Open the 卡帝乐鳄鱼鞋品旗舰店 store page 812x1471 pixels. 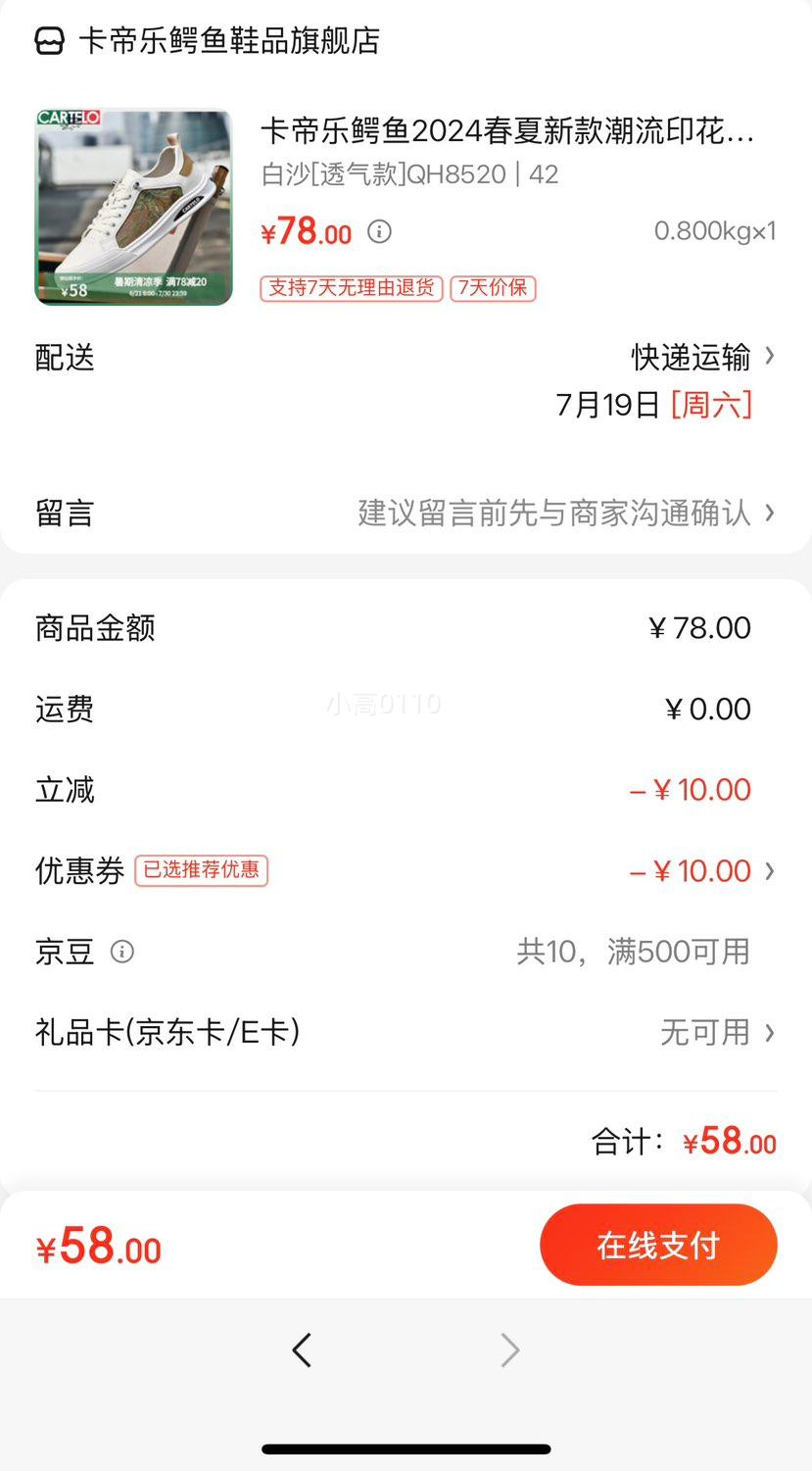coord(227,41)
